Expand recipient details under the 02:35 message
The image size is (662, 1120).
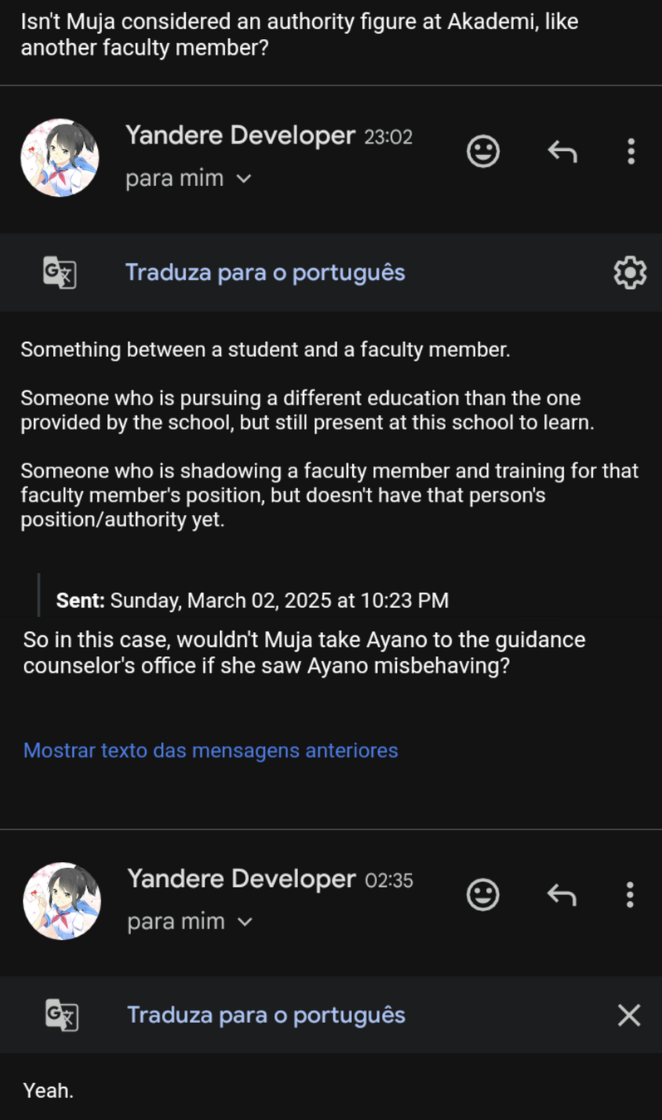pos(244,922)
